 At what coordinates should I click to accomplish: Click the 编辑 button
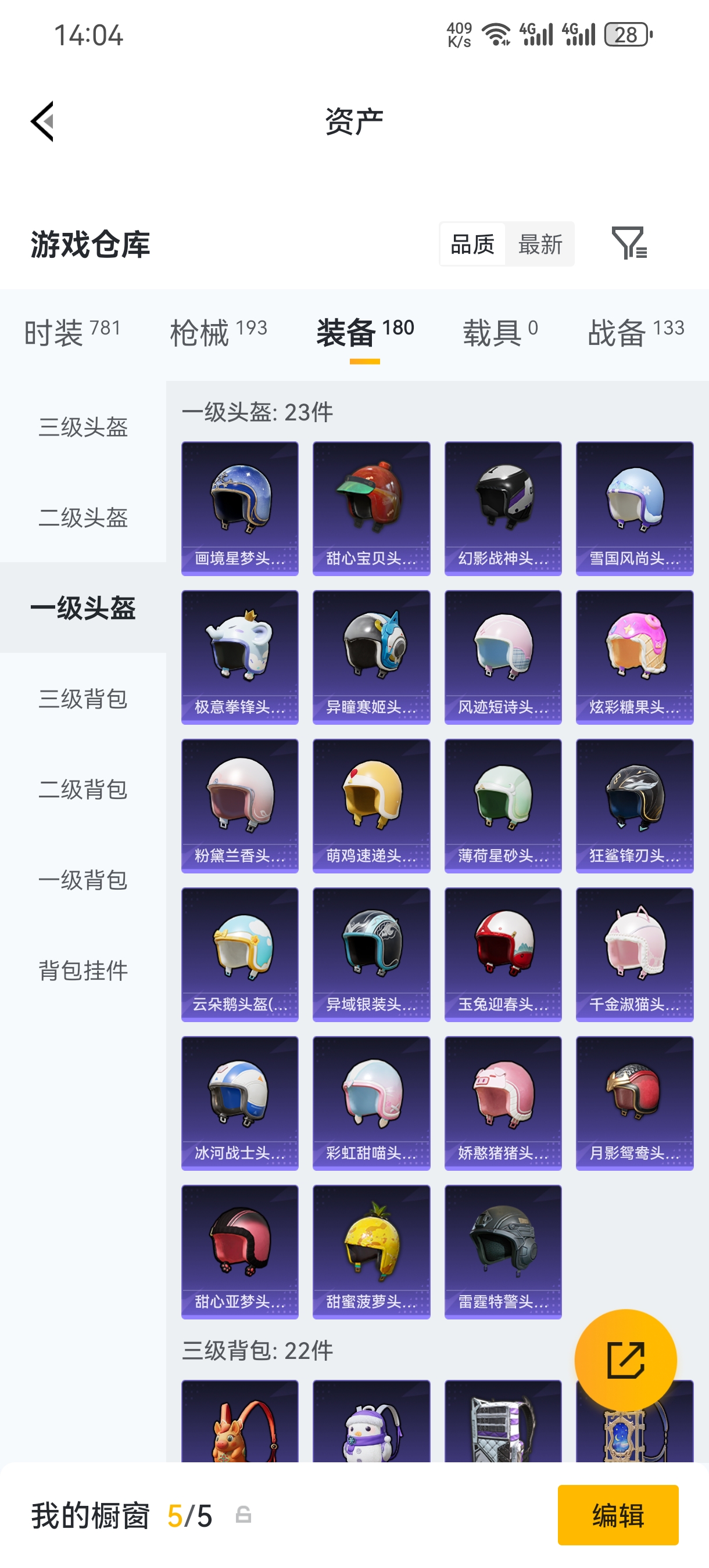[x=618, y=1516]
